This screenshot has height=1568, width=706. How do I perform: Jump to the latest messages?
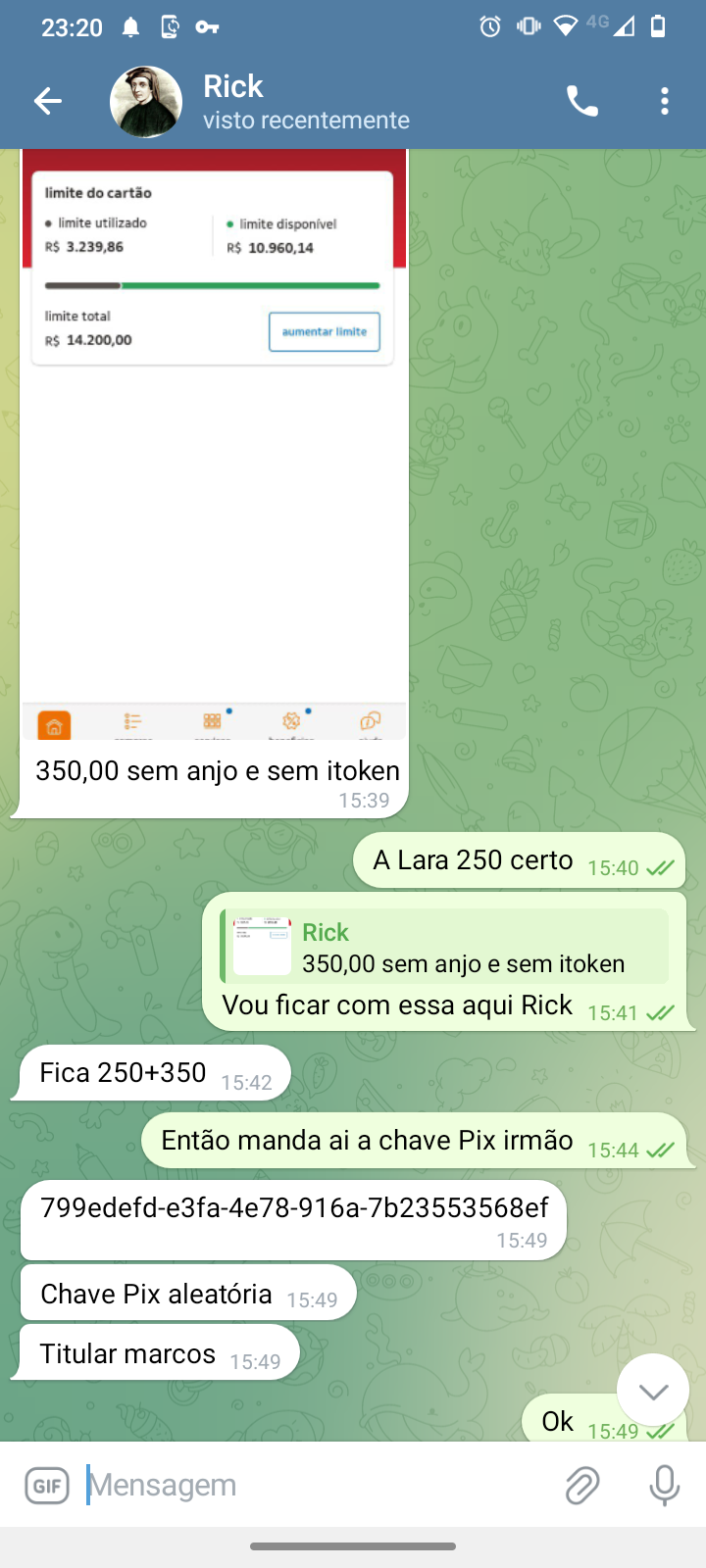653,1391
